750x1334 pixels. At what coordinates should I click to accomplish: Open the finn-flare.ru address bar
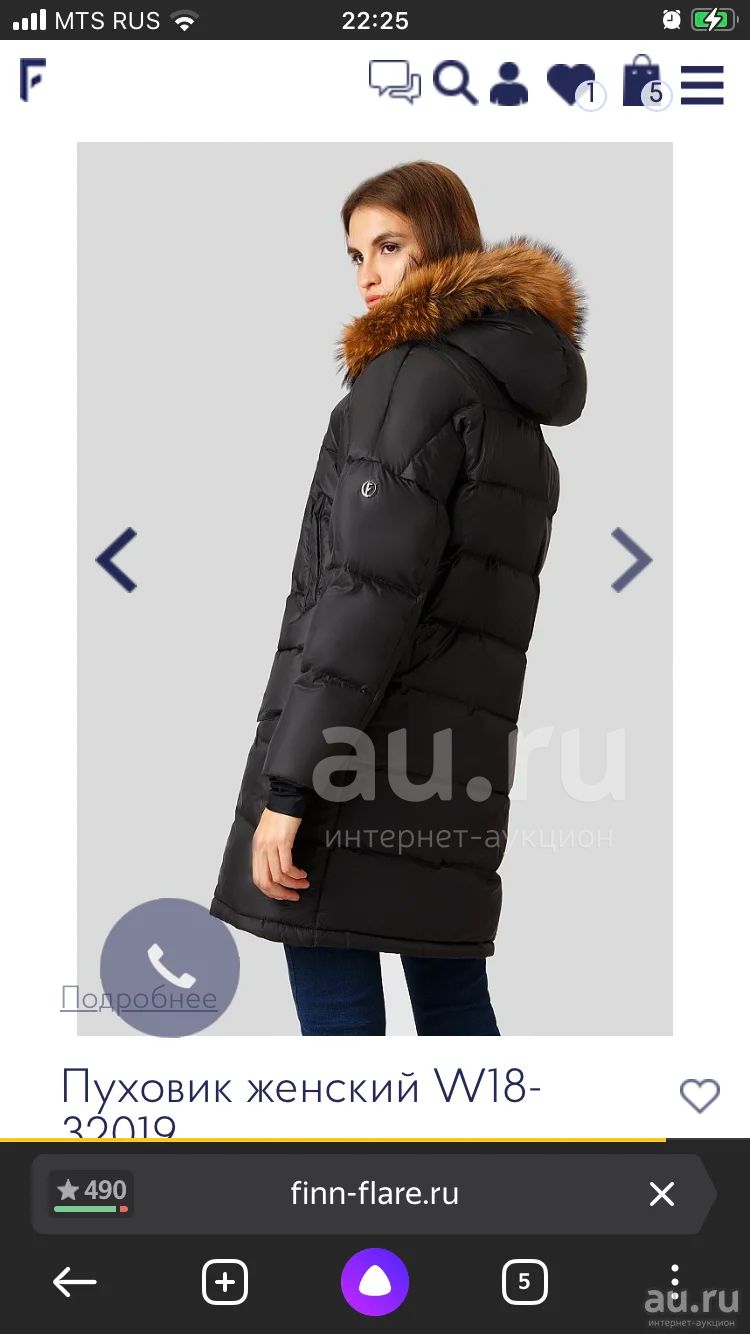tap(375, 1193)
